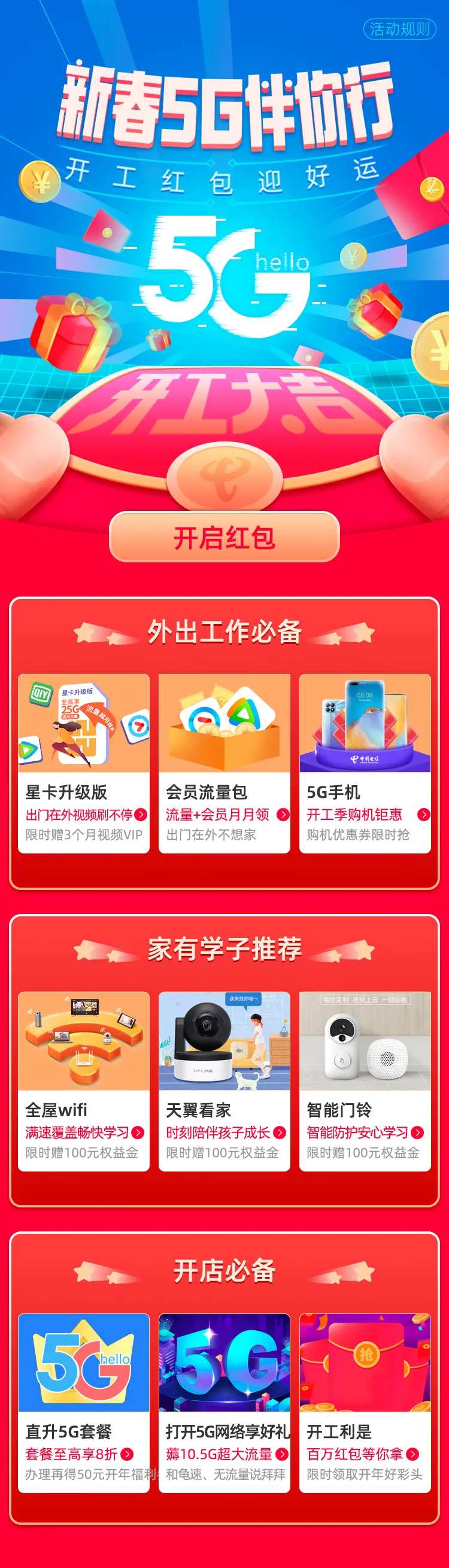Open the 天翼看家 camera offer
449x1568 pixels.
point(224,1080)
